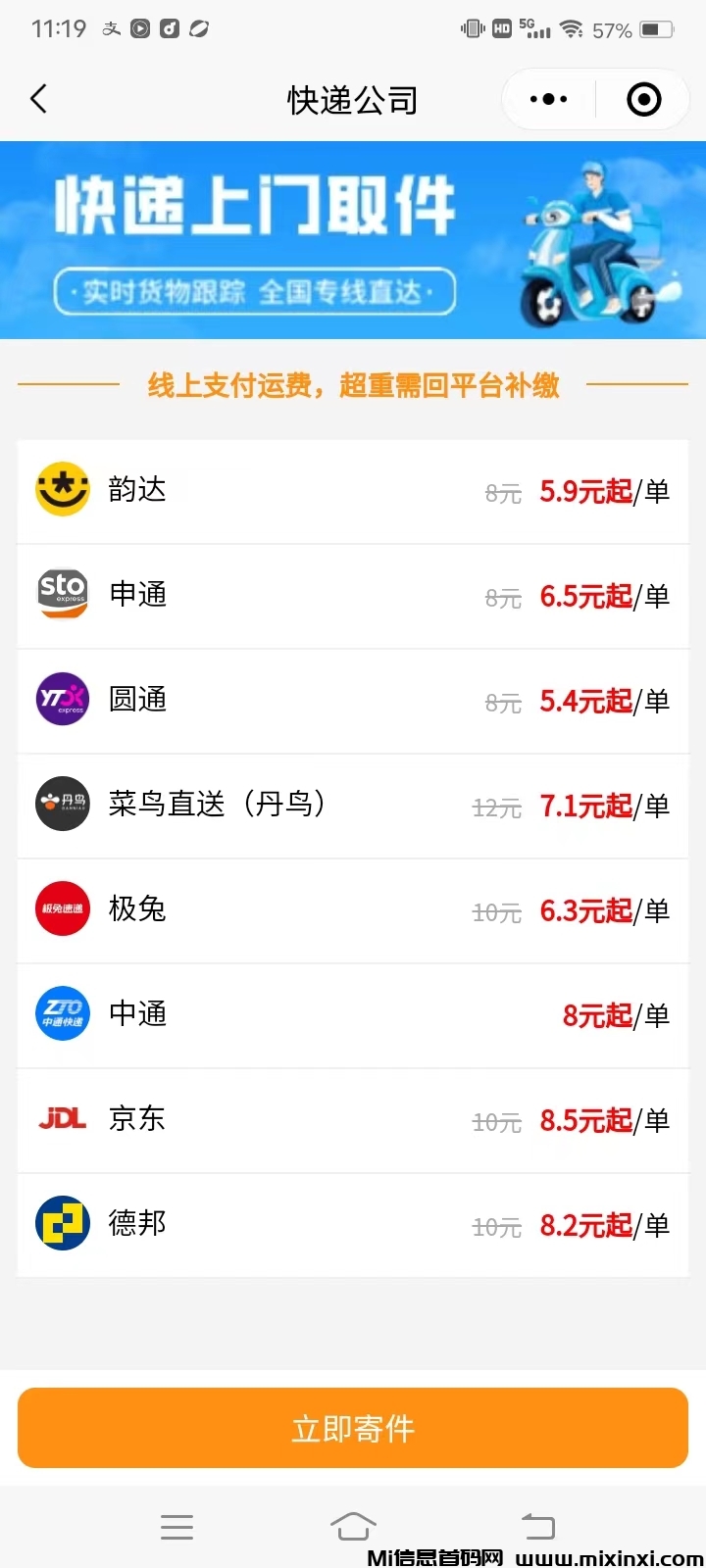Select 中通 at 8元起
Viewport: 706px width, 1568px height.
tap(353, 1015)
